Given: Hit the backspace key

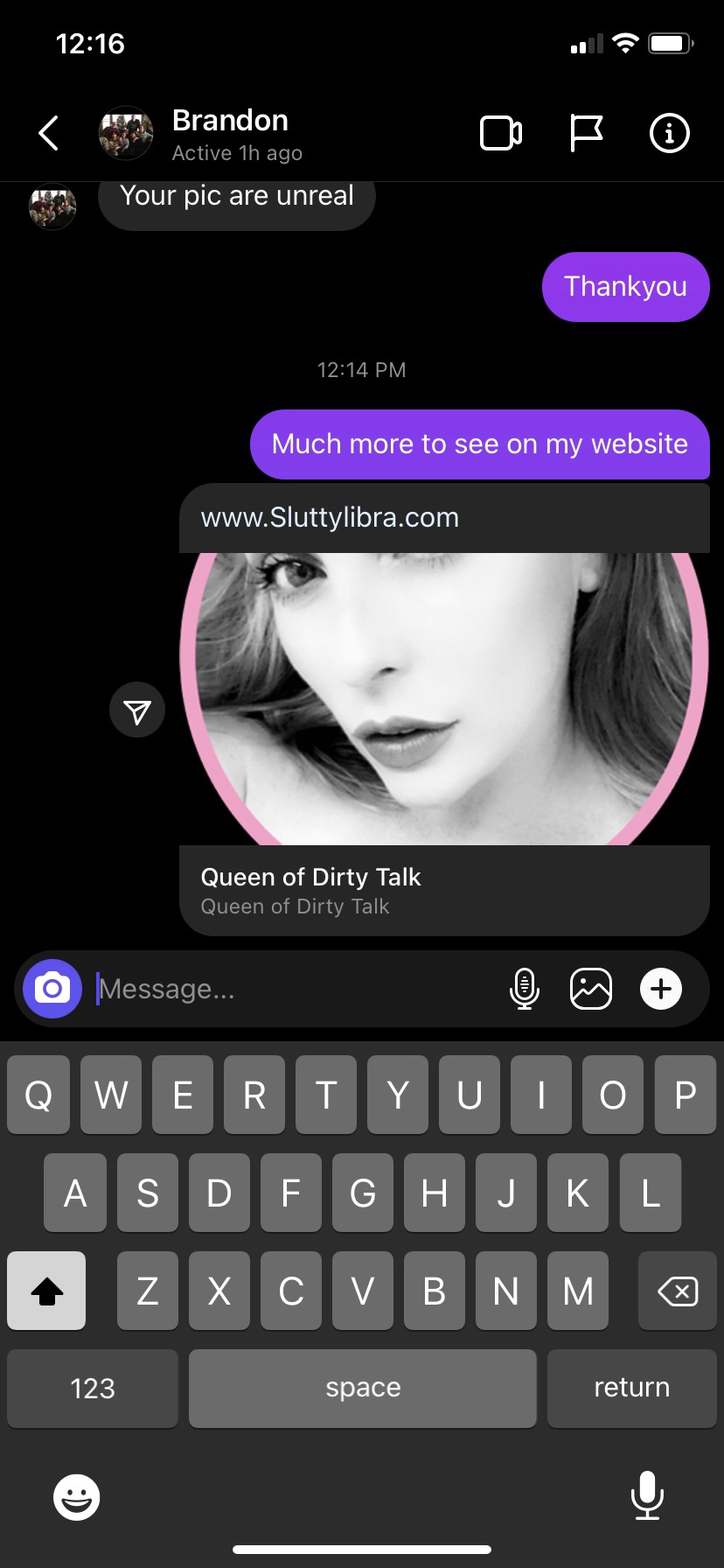Looking at the screenshot, I should point(677,1291).
